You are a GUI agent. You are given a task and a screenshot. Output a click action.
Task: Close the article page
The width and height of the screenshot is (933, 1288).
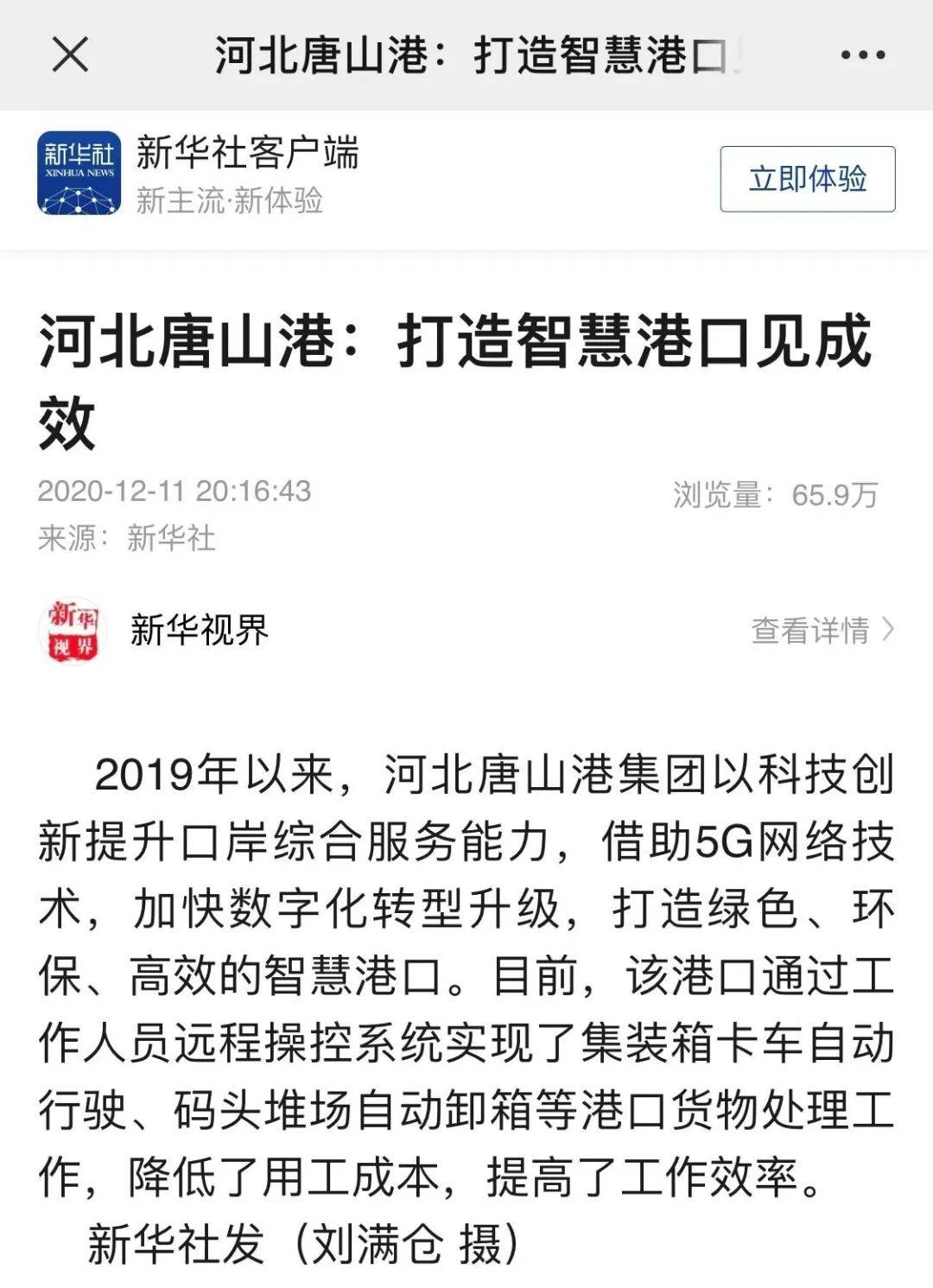70,55
